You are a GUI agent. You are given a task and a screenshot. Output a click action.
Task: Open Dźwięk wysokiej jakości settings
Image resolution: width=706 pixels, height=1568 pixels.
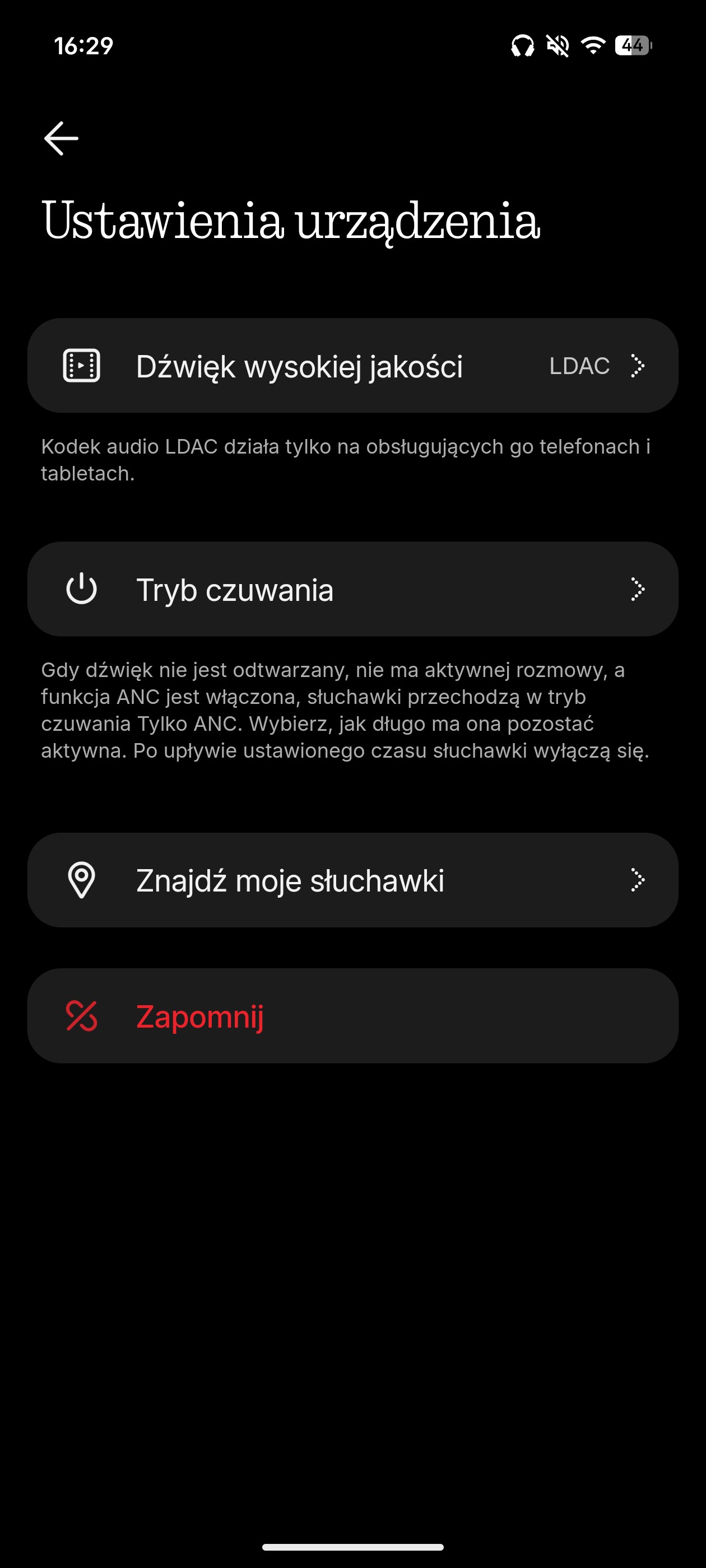352,366
